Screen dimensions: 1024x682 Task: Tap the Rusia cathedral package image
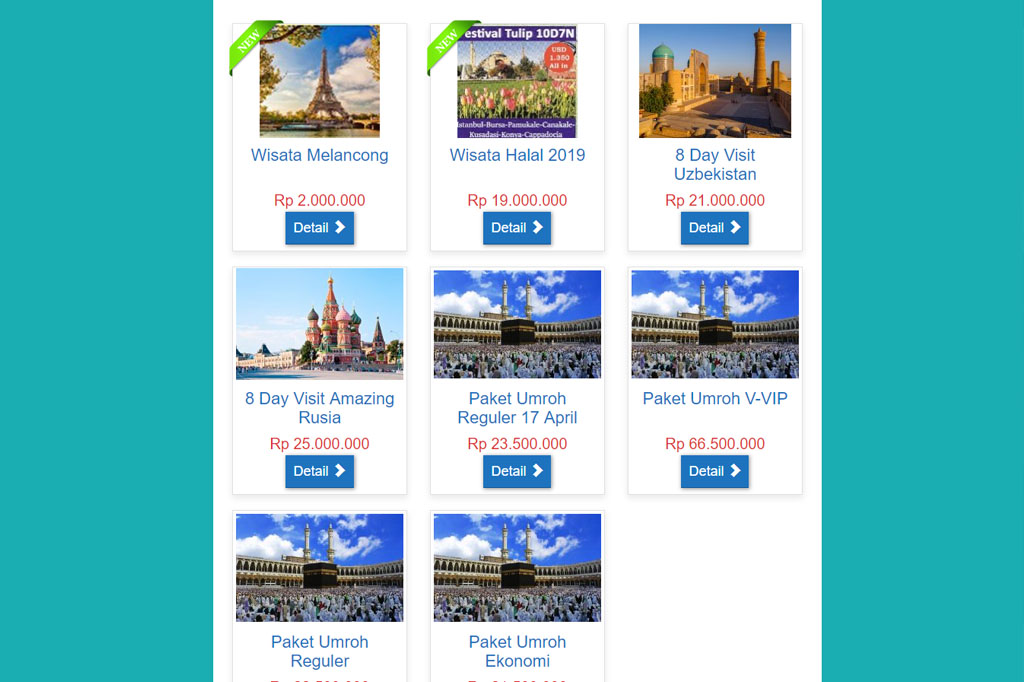(319, 324)
